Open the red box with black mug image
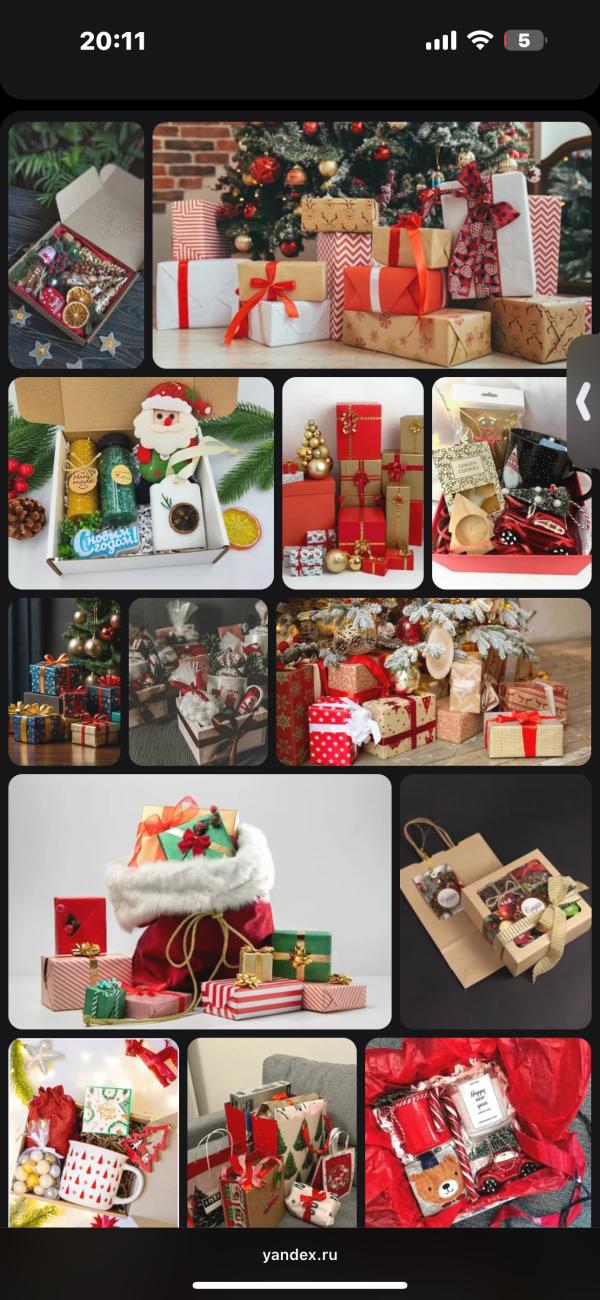 pos(512,483)
